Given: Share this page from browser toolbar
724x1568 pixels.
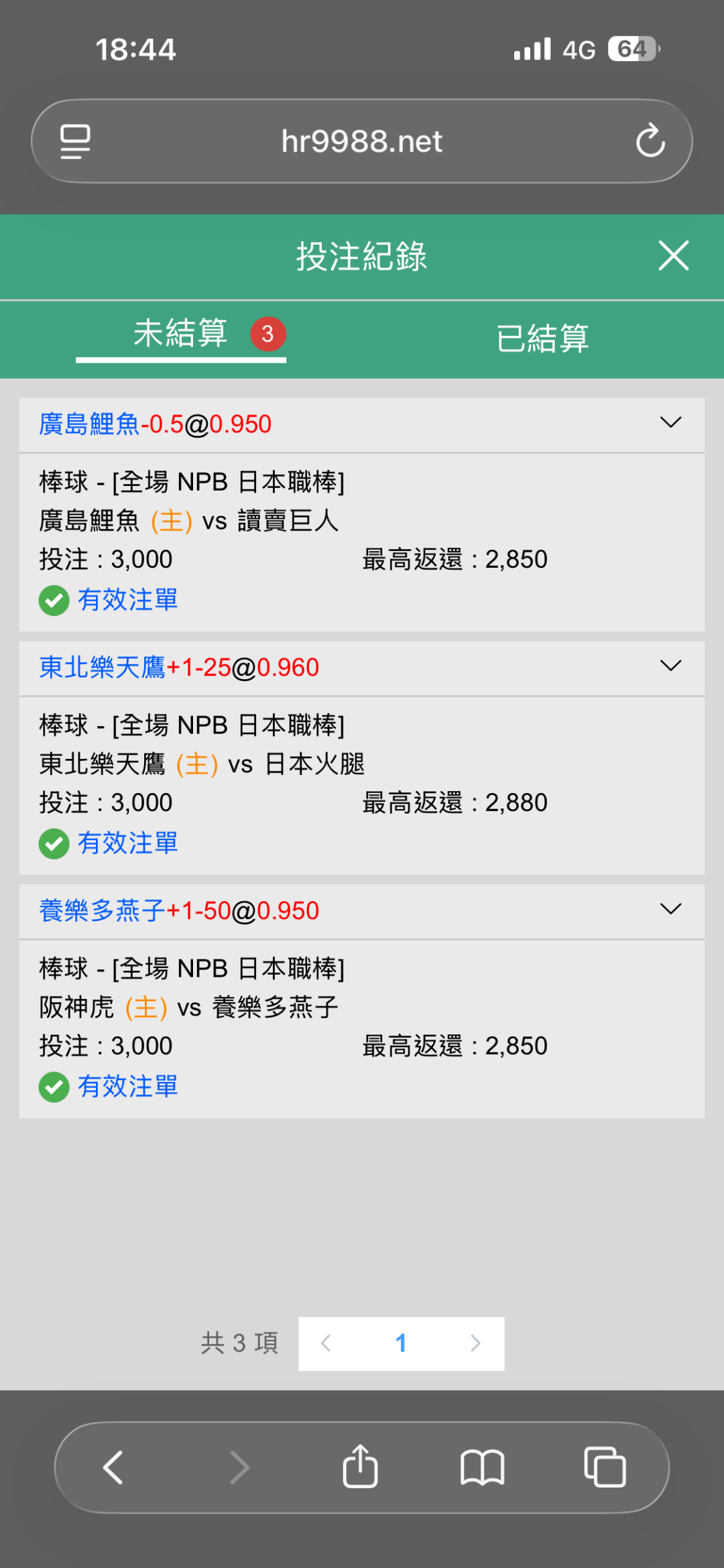Looking at the screenshot, I should (360, 1467).
